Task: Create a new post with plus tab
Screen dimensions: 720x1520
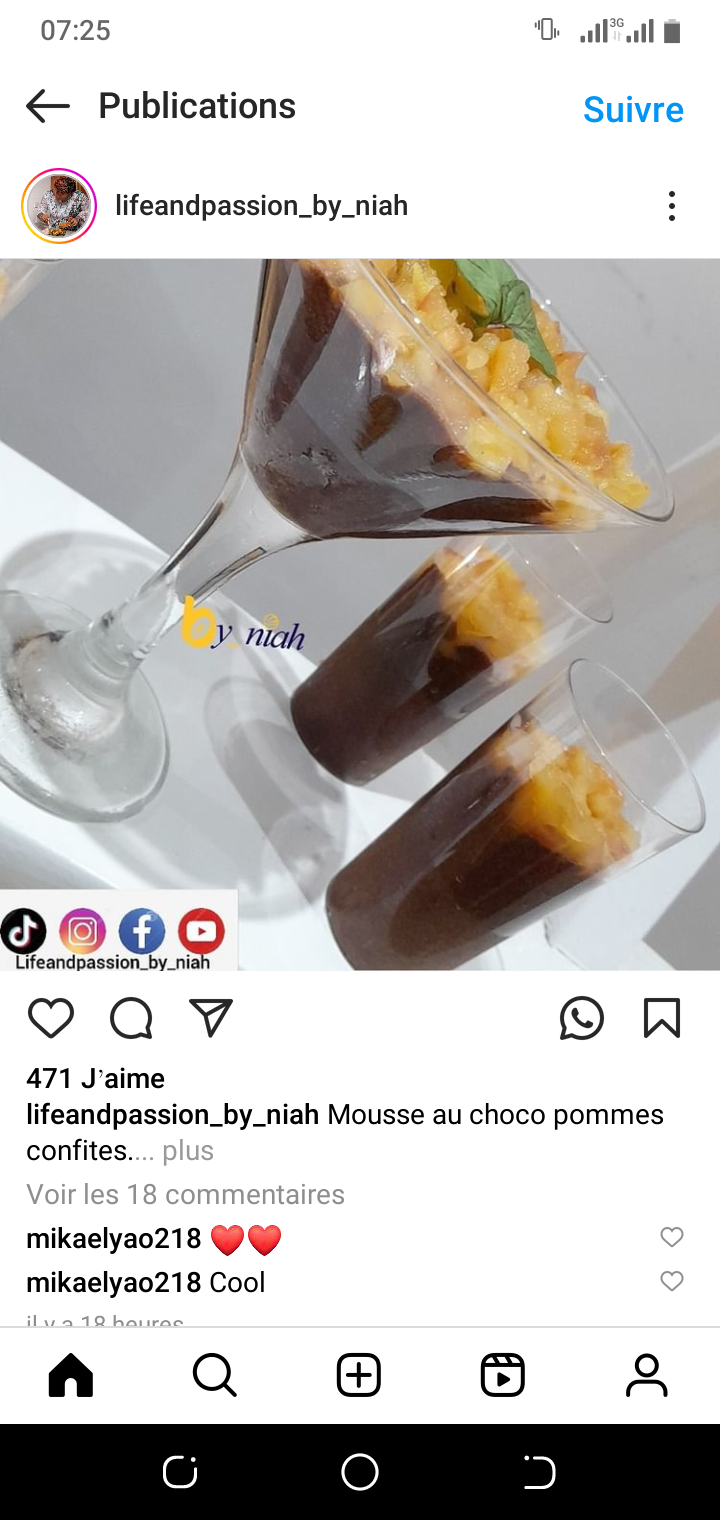Action: click(359, 1376)
